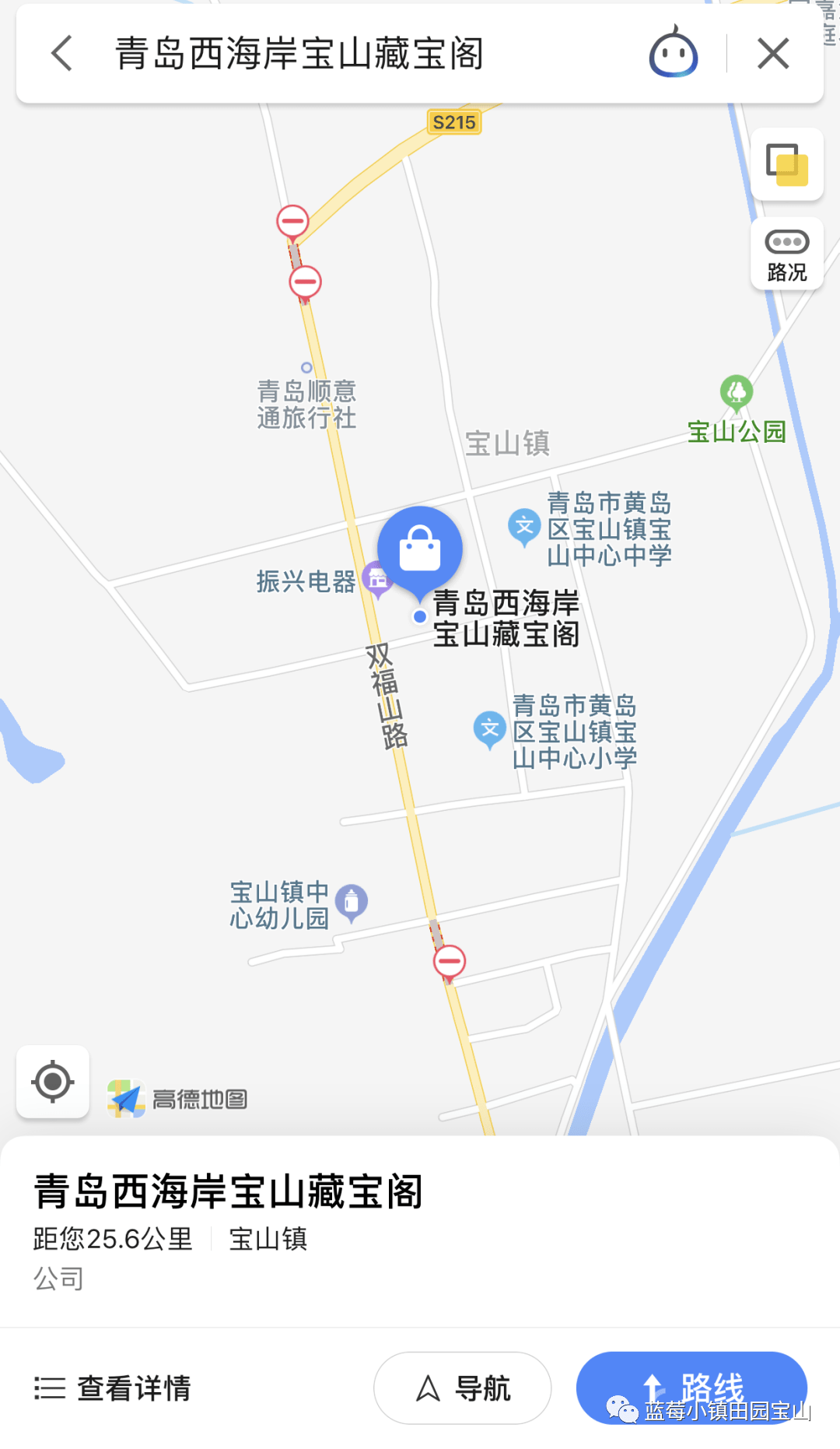Toggle the 路况 traffic overlay
The image size is (840, 1449).
coord(787,254)
